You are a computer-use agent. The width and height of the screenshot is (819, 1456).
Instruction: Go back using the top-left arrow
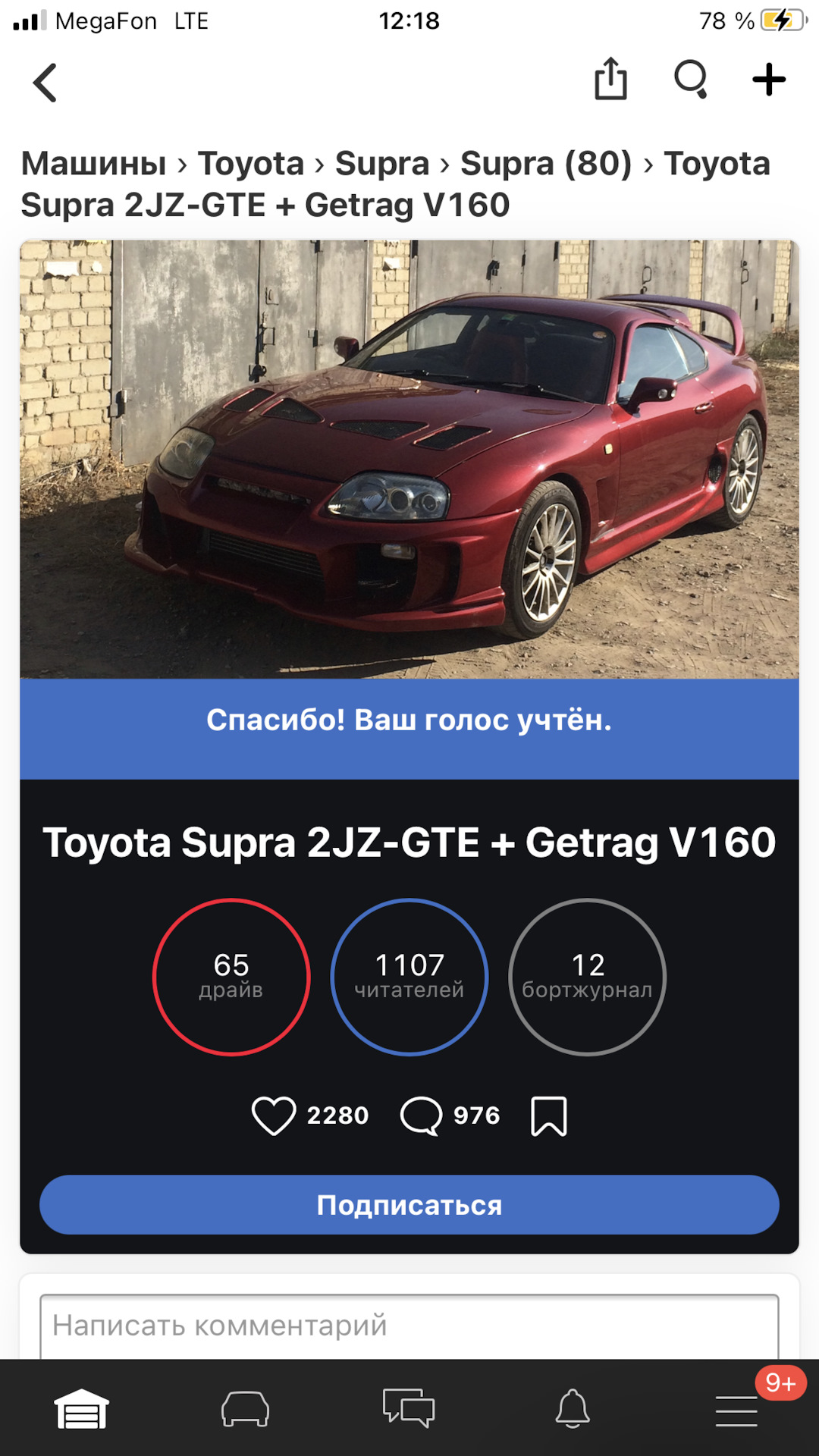(x=45, y=82)
